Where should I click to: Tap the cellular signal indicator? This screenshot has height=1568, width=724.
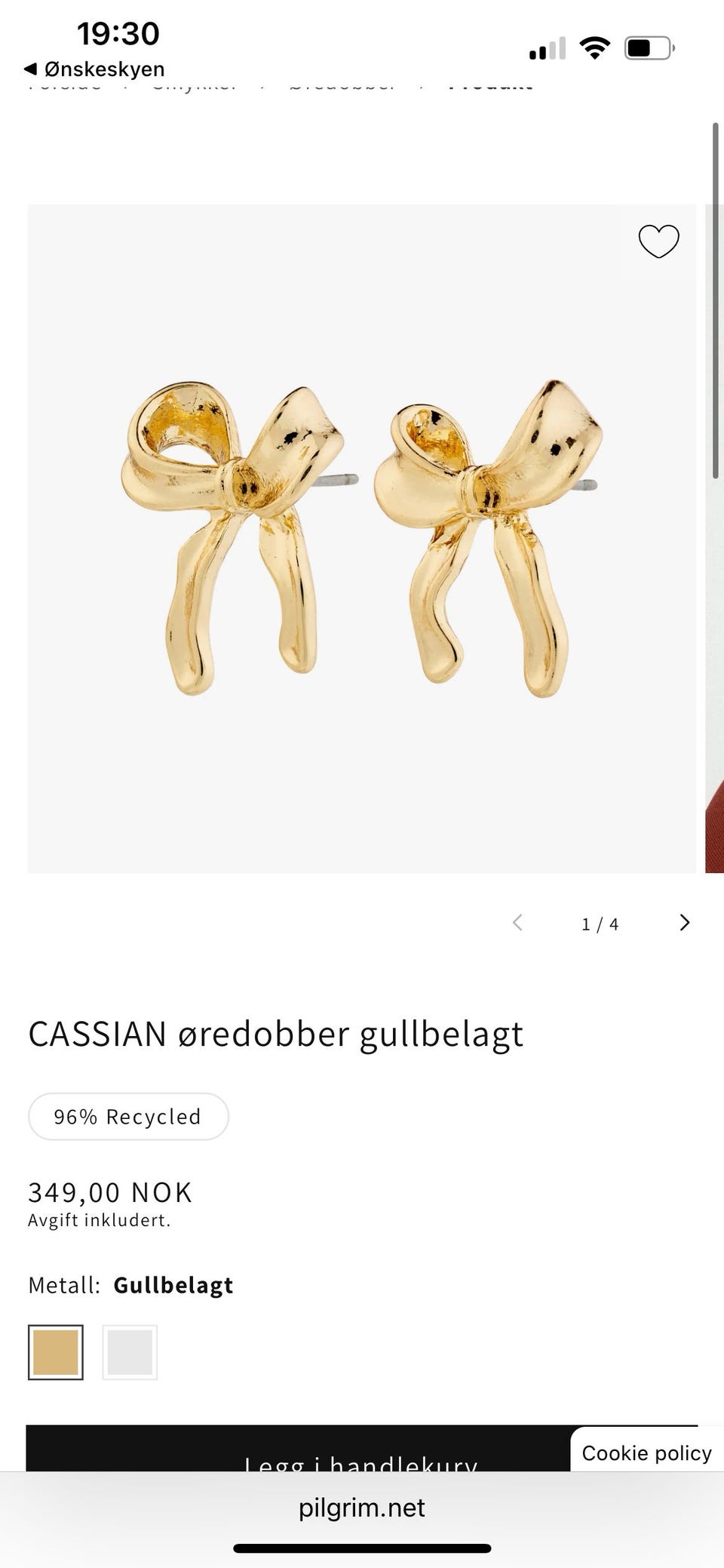point(546,48)
